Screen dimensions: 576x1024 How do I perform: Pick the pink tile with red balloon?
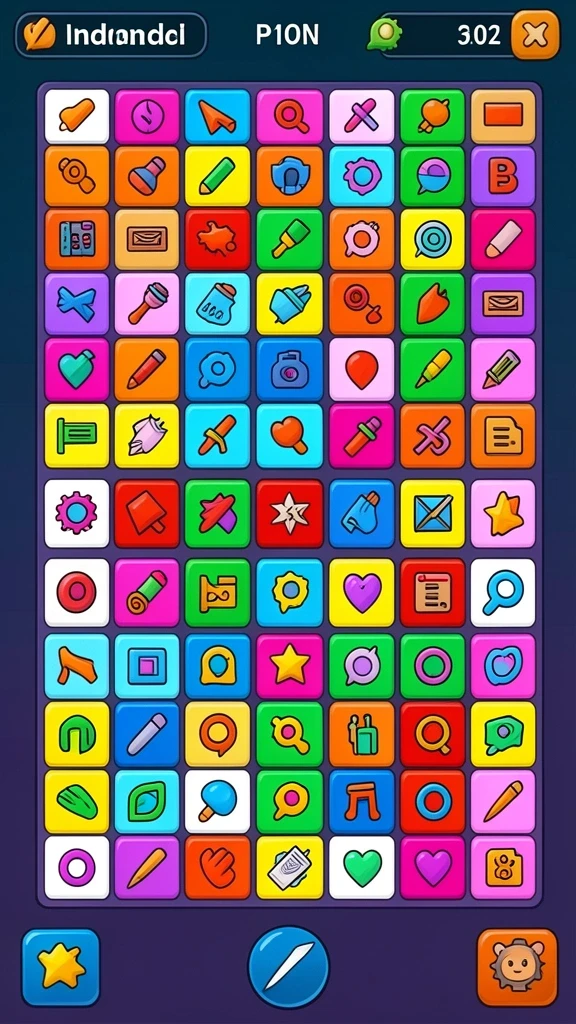pyautogui.click(x=361, y=369)
